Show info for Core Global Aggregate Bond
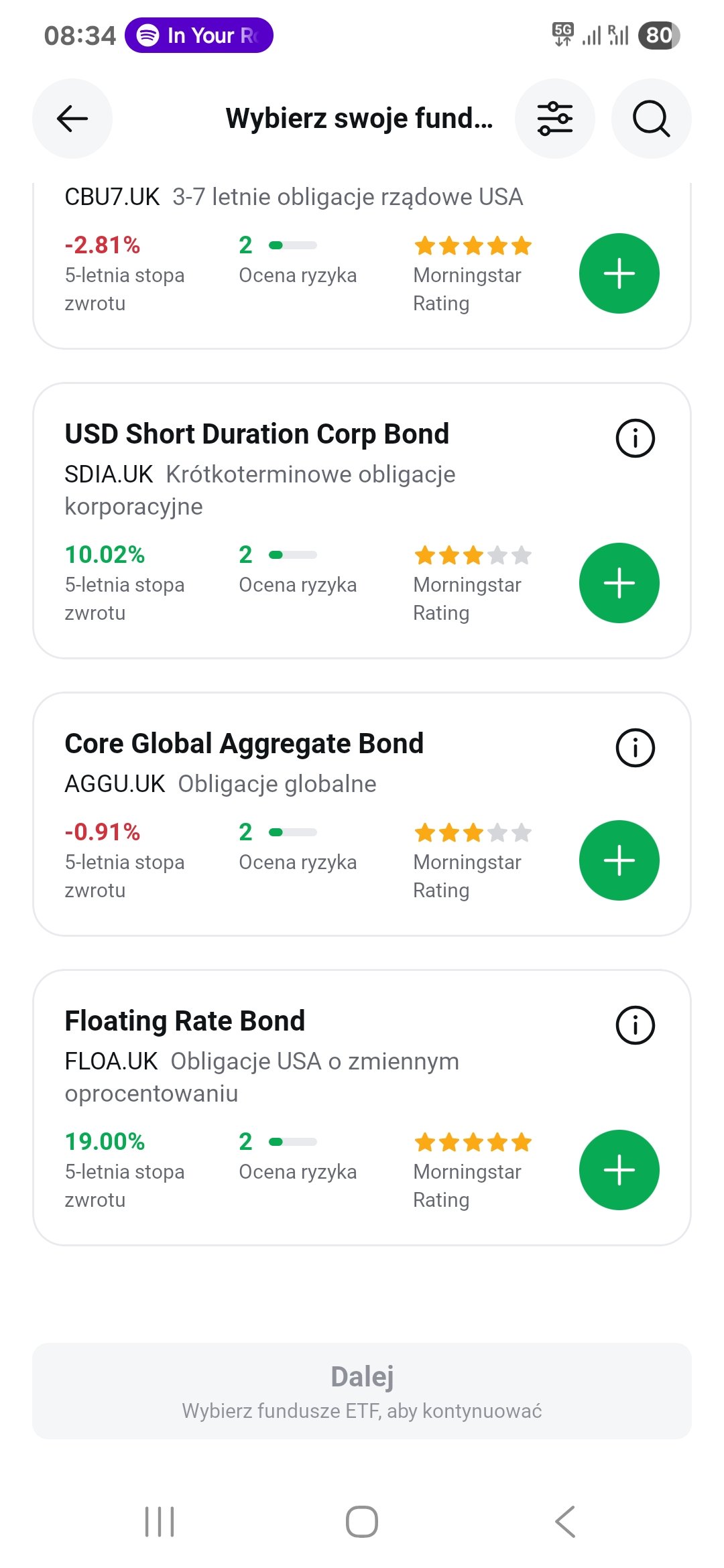The image size is (724, 1568). pyautogui.click(x=635, y=748)
